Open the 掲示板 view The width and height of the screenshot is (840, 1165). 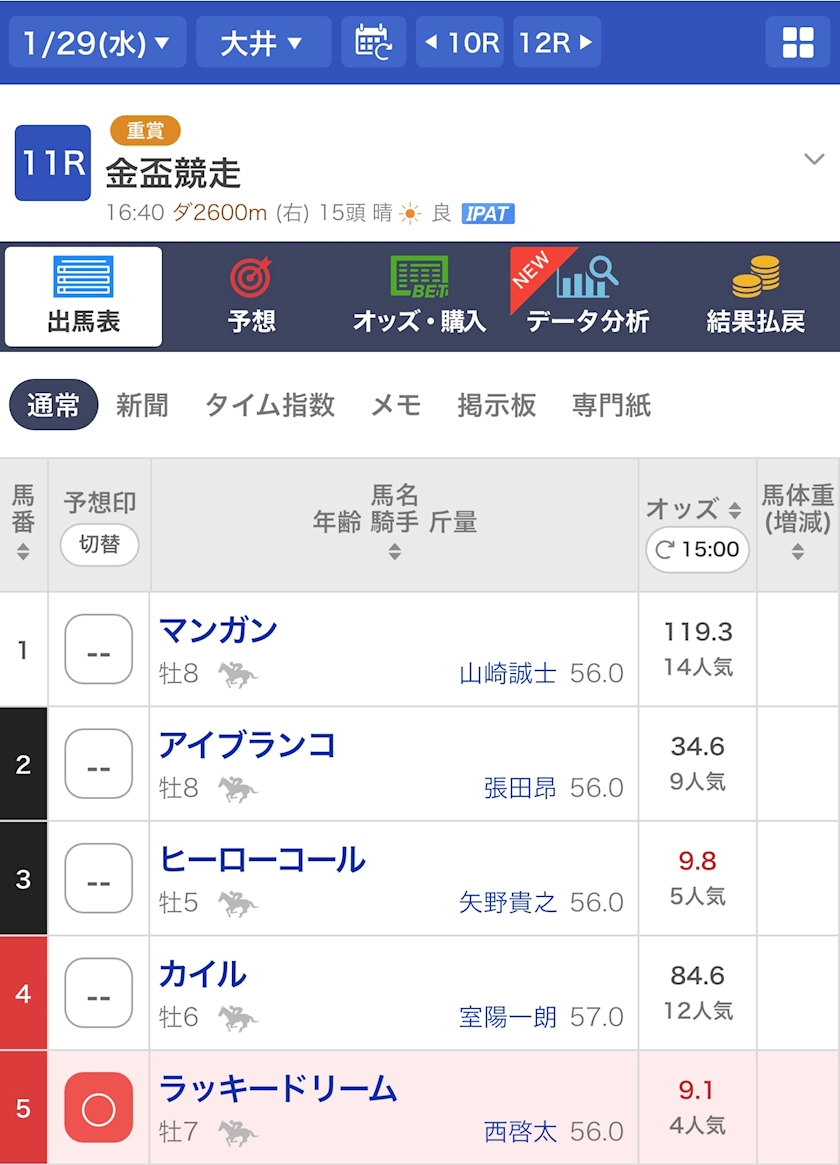tap(496, 406)
